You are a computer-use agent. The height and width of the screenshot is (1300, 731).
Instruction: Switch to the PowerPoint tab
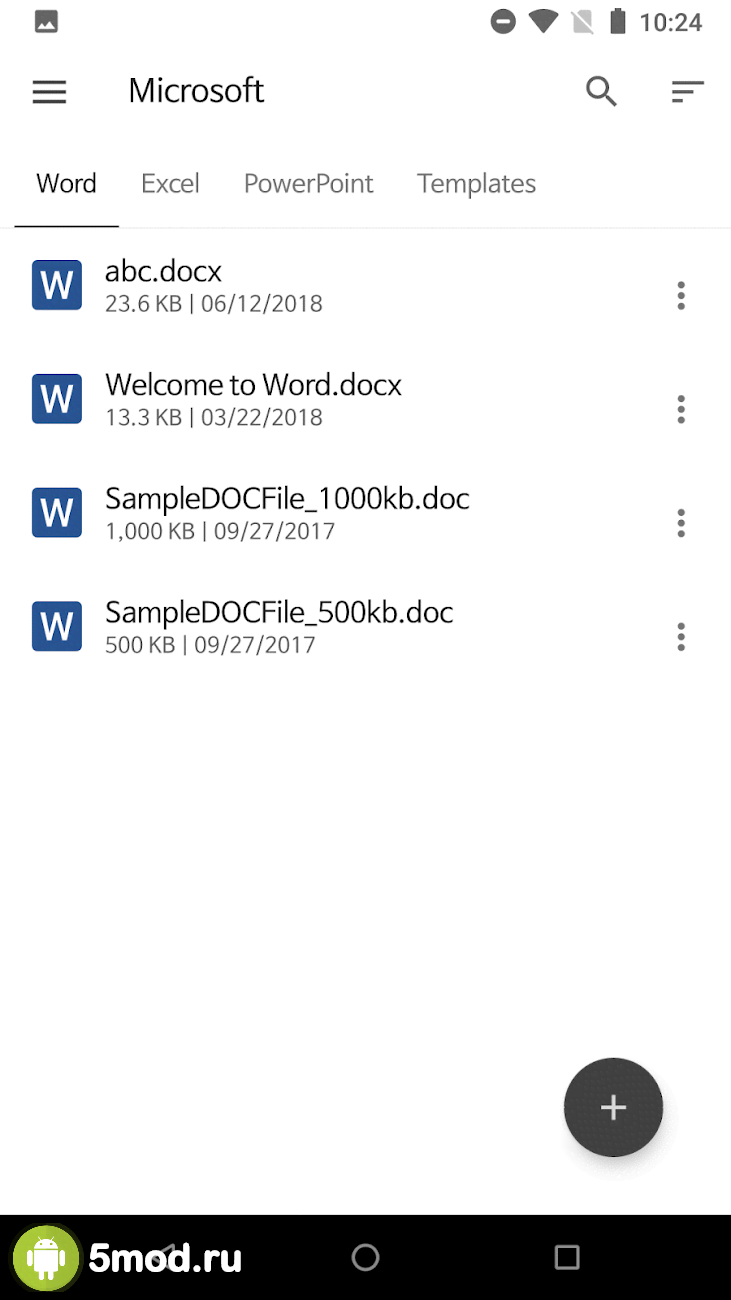(308, 184)
